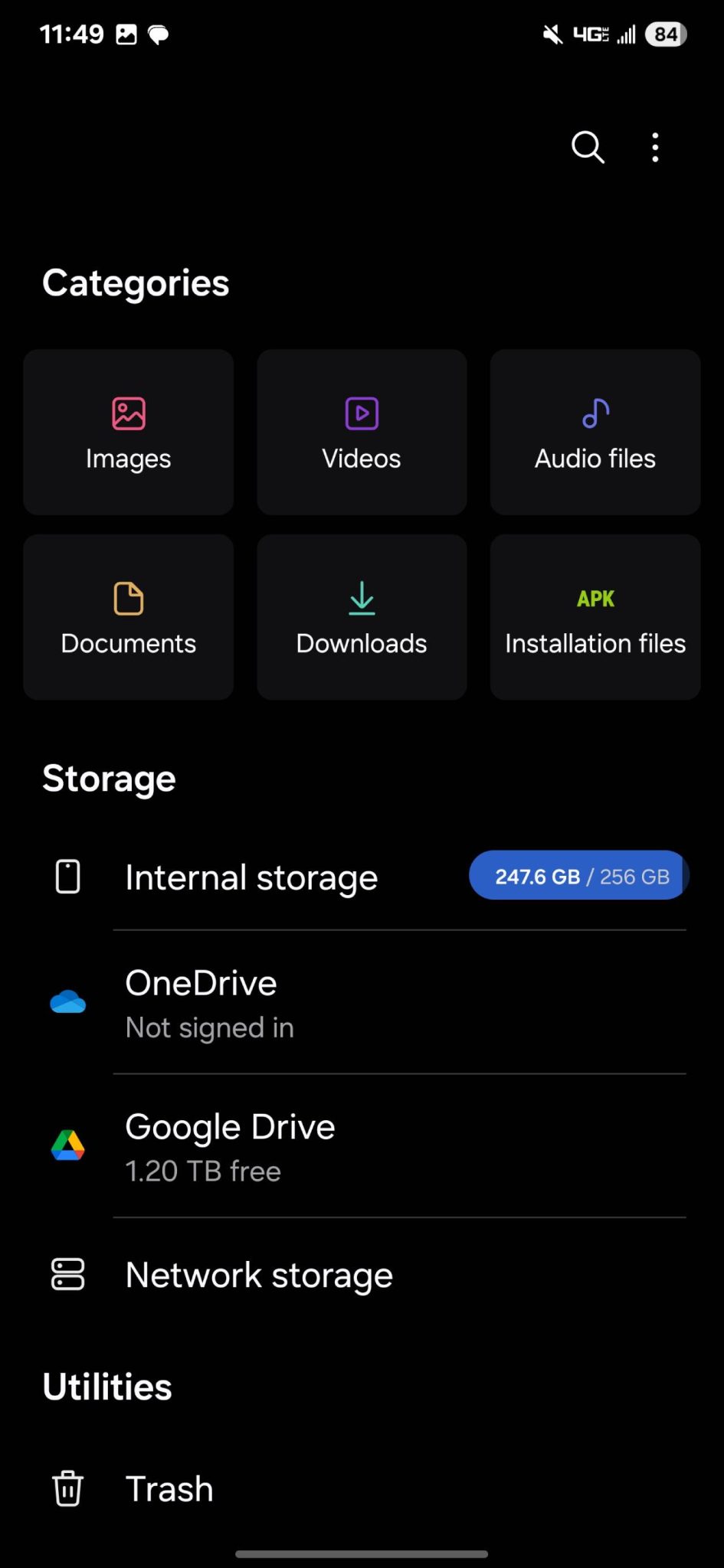Image resolution: width=724 pixels, height=1568 pixels.
Task: Select OneDrive to sign in
Action: coord(362,1003)
